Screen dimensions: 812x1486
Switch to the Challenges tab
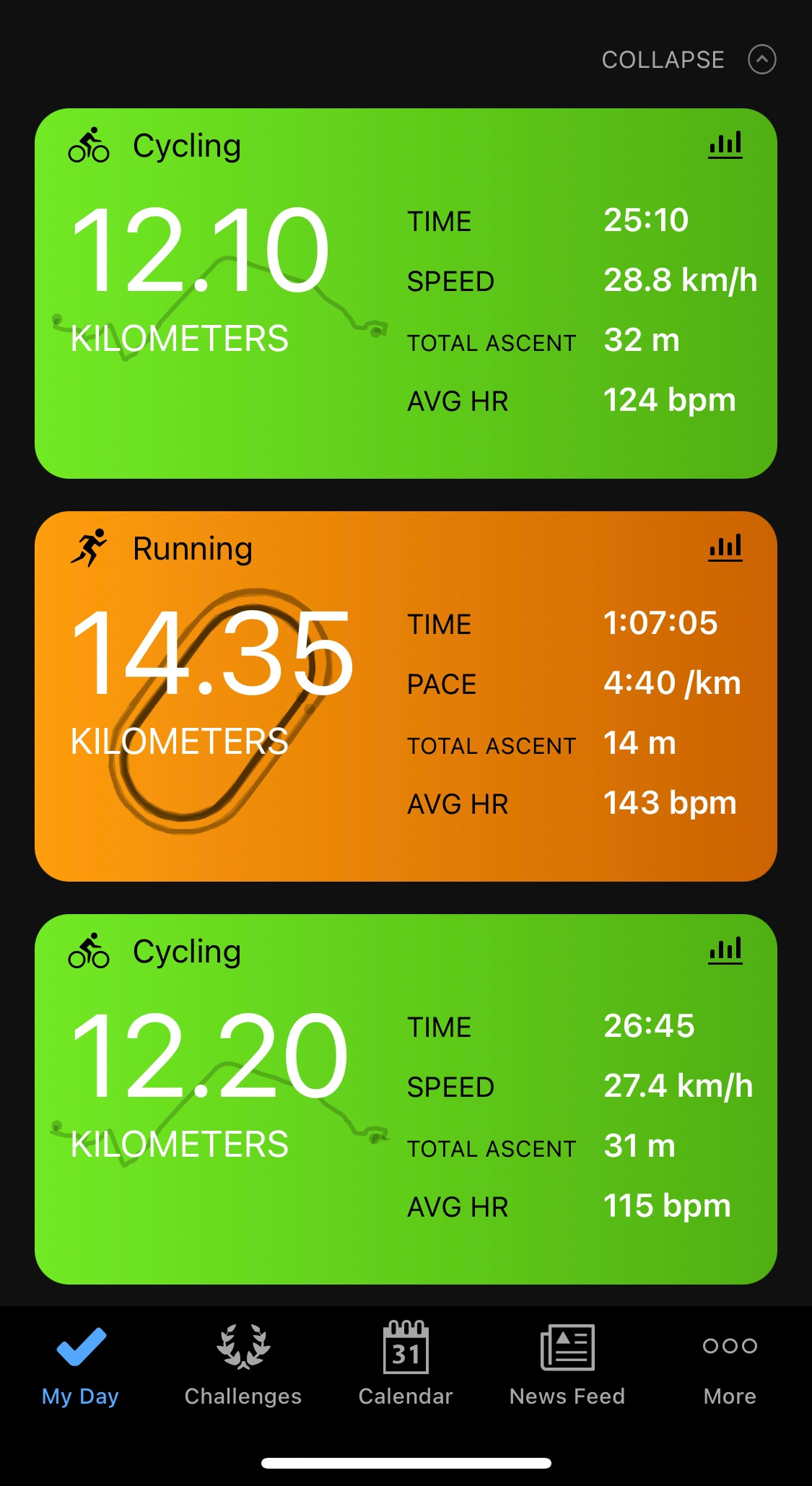pos(243,1365)
